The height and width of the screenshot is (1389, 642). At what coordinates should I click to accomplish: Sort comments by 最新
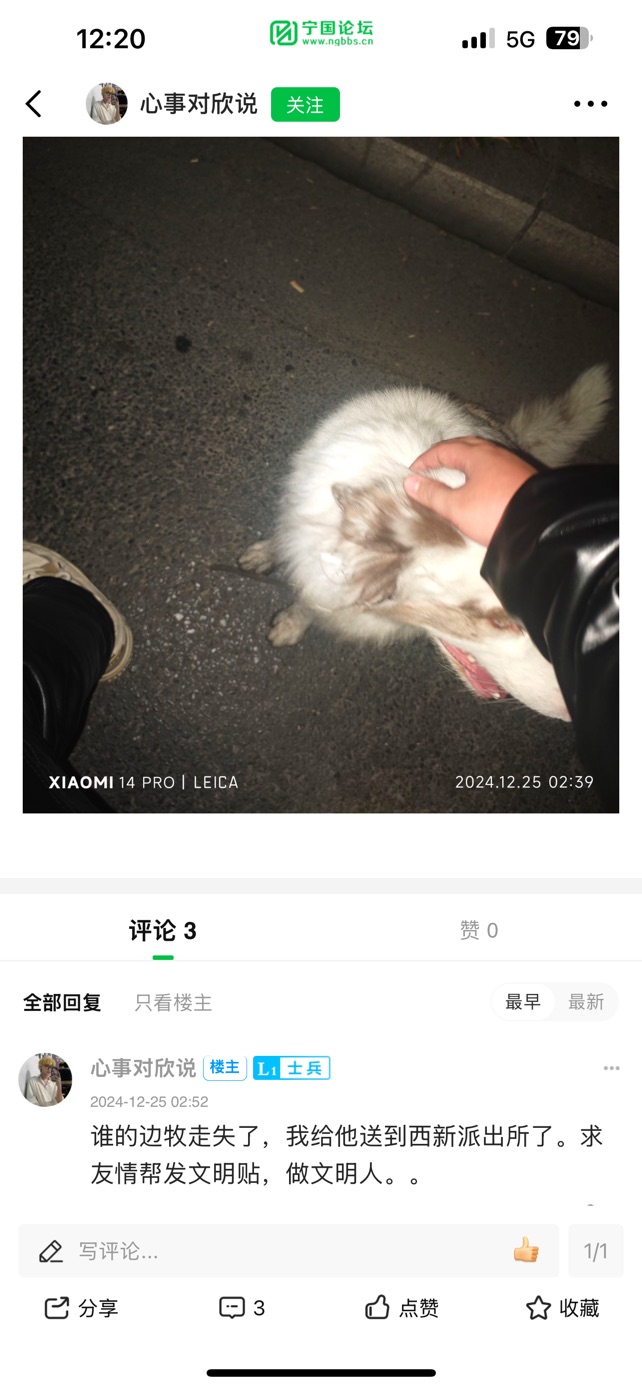tap(586, 1002)
